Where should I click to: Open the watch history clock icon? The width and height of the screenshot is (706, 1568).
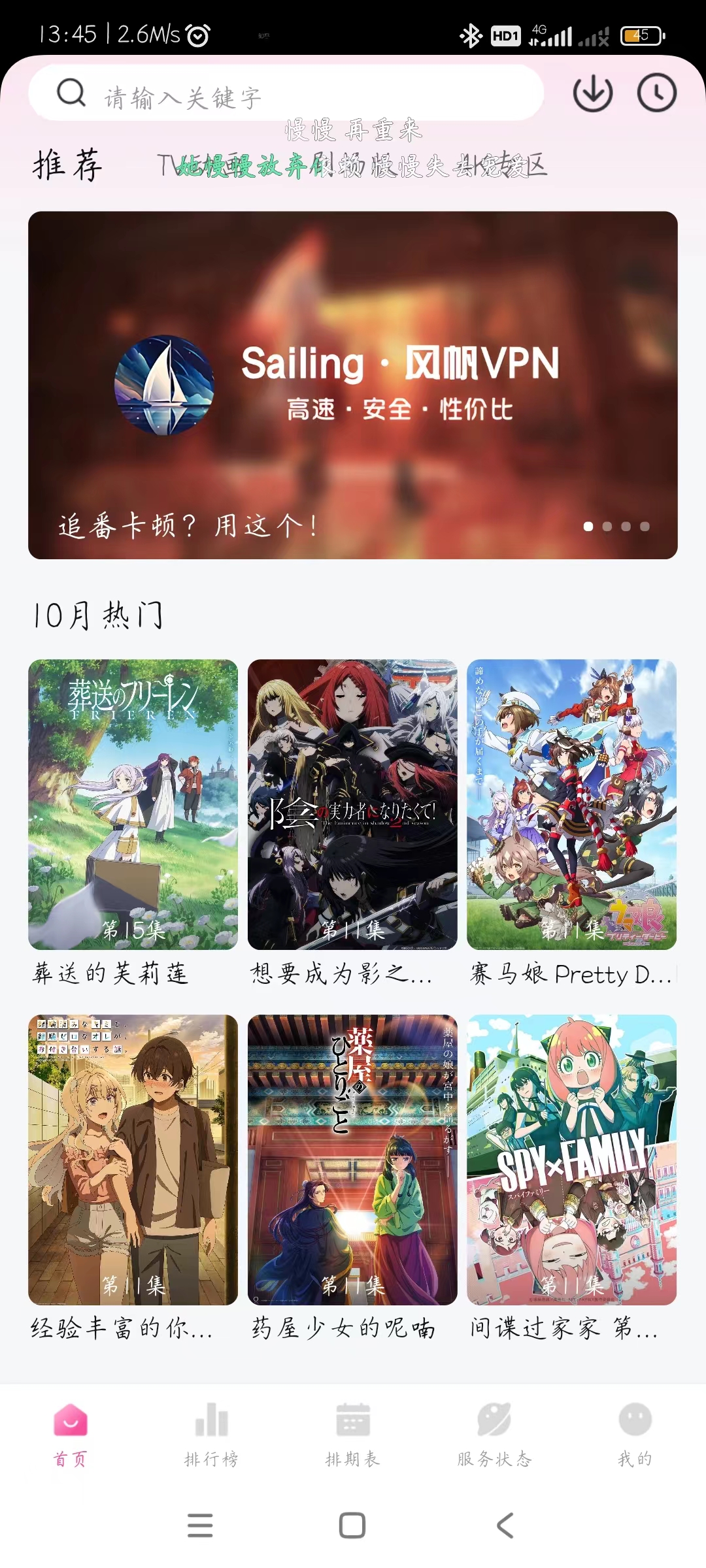pos(656,93)
